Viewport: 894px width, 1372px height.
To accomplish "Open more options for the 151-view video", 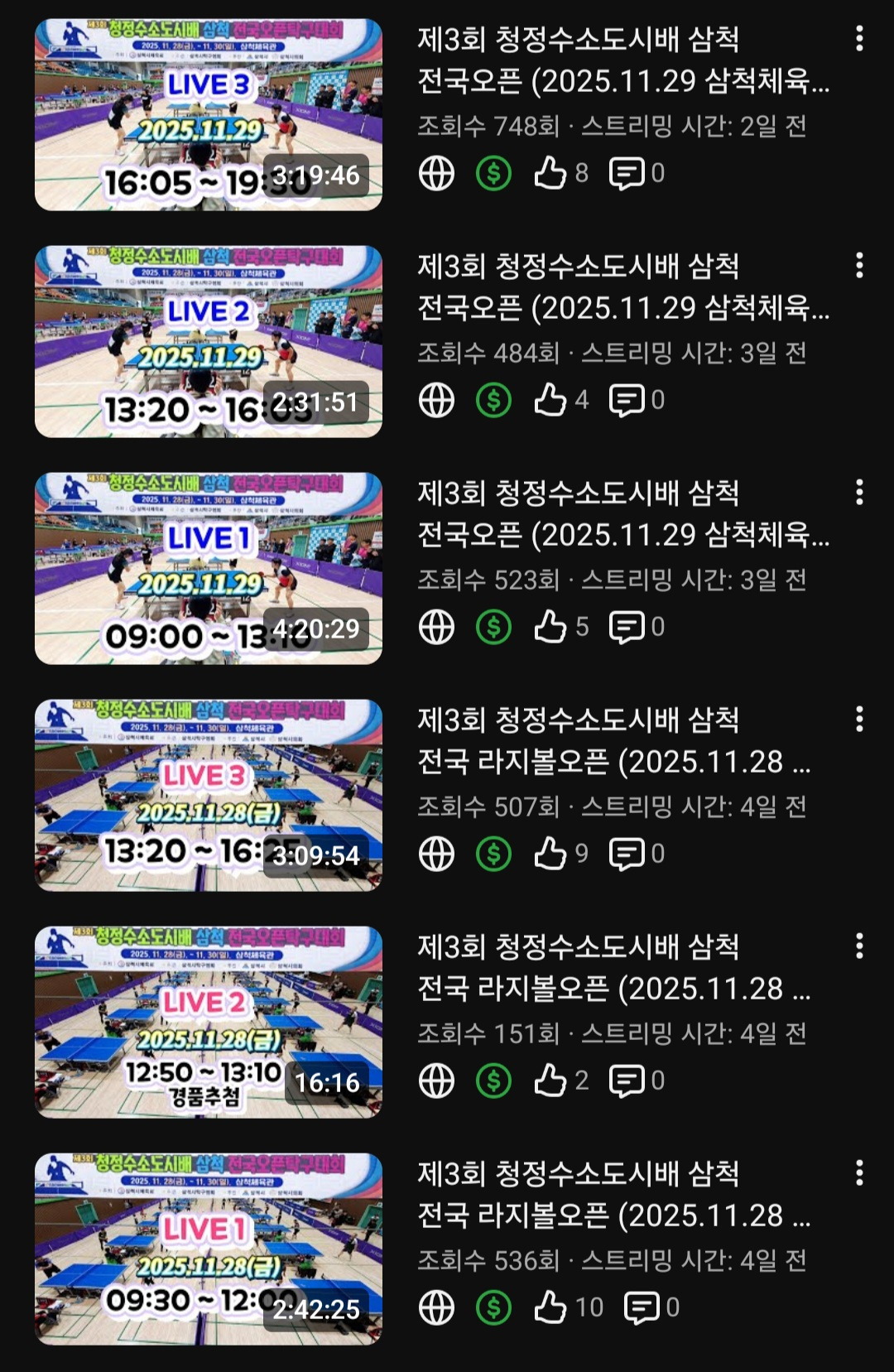I will coord(859,946).
